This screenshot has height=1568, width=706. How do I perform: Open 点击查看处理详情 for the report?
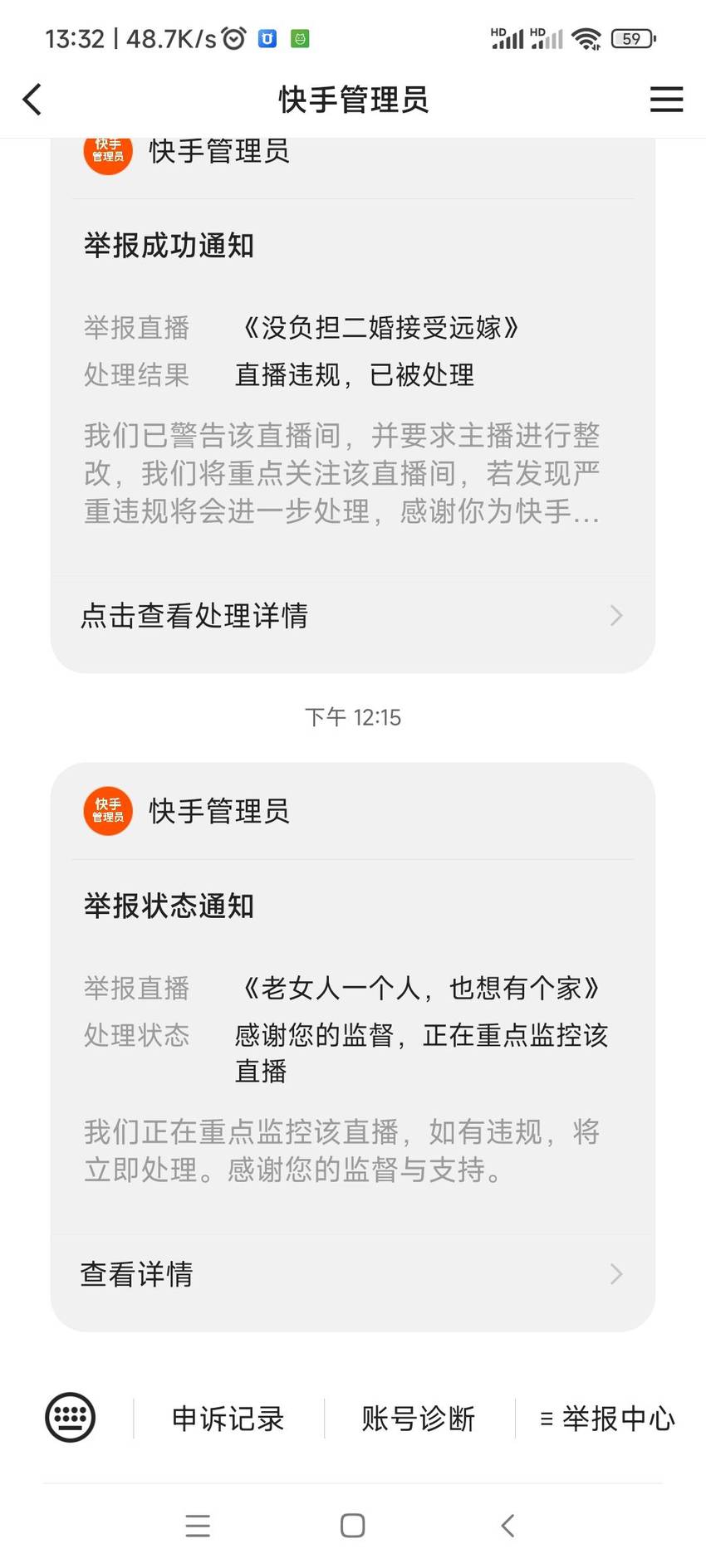(x=353, y=615)
